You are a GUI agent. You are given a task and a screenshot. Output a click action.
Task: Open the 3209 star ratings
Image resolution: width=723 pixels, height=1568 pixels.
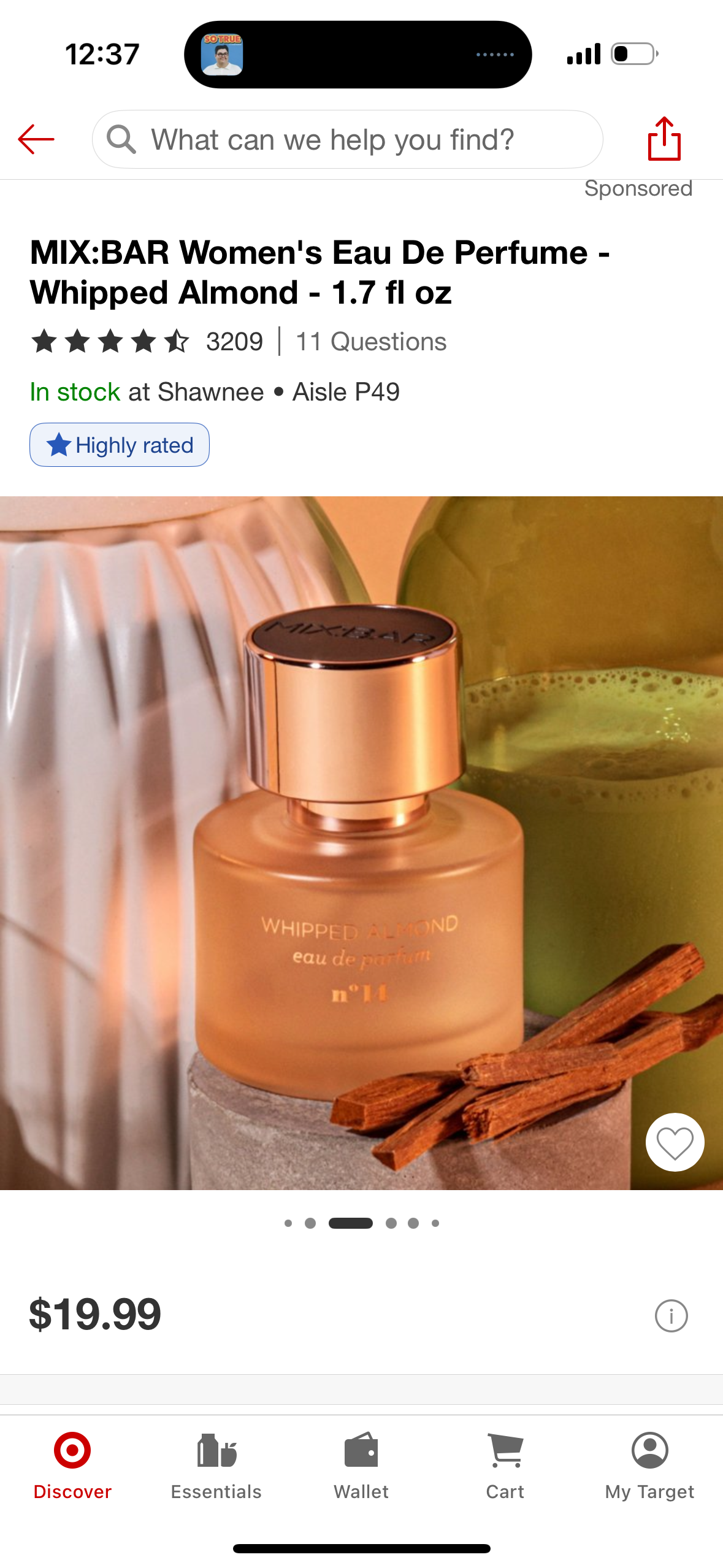pos(147,342)
